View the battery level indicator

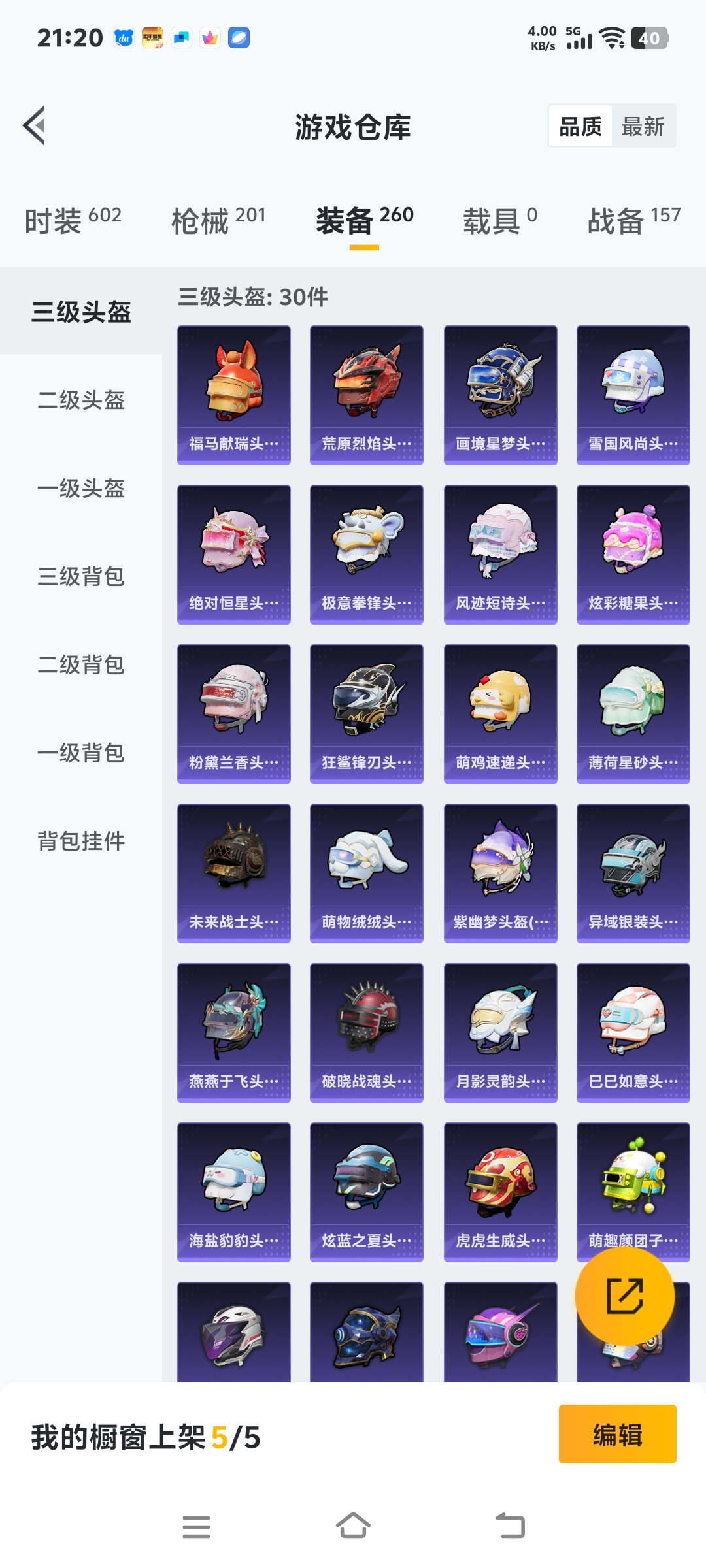click(x=648, y=39)
